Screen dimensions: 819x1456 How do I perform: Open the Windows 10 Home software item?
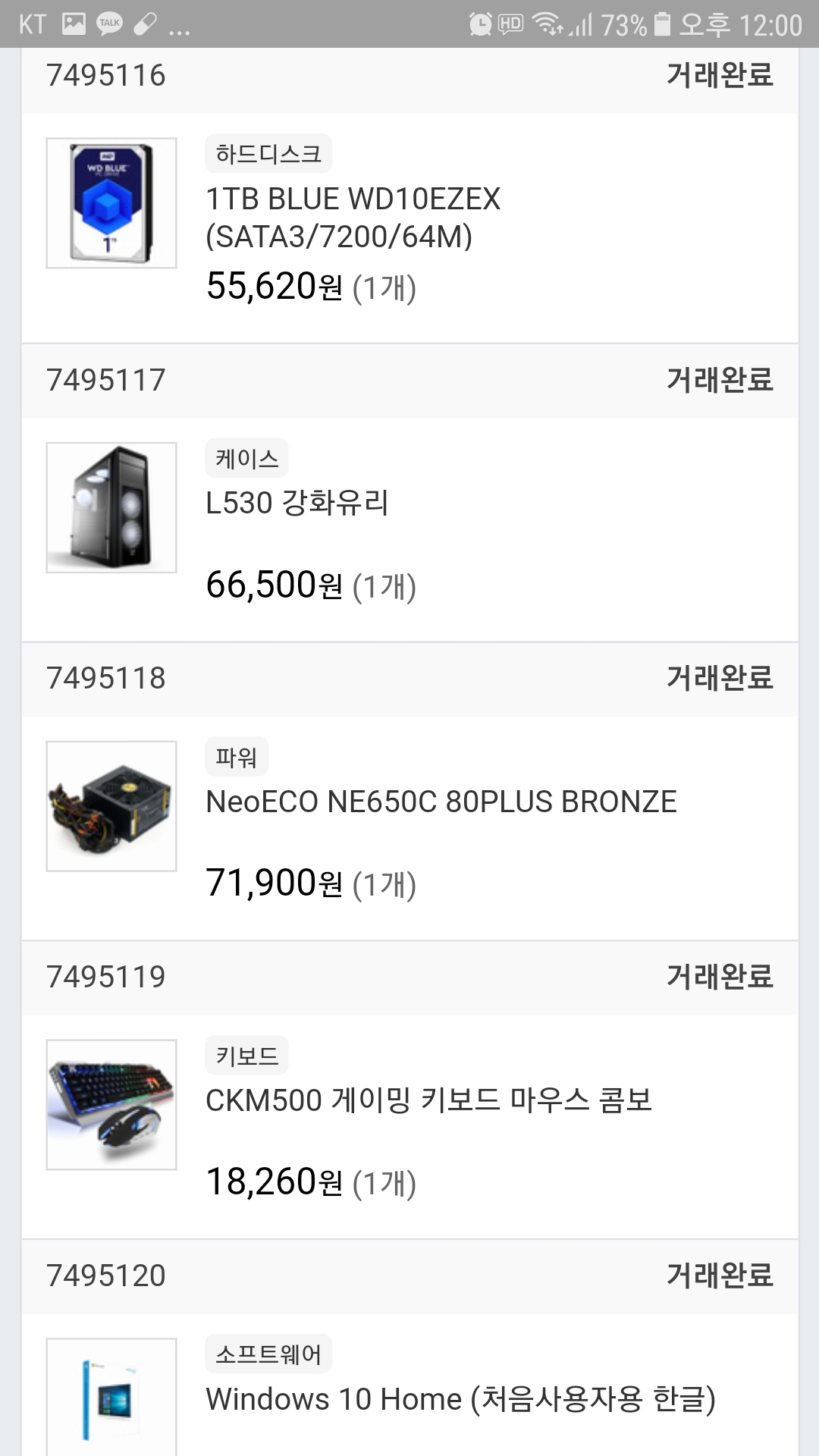tap(460, 1398)
